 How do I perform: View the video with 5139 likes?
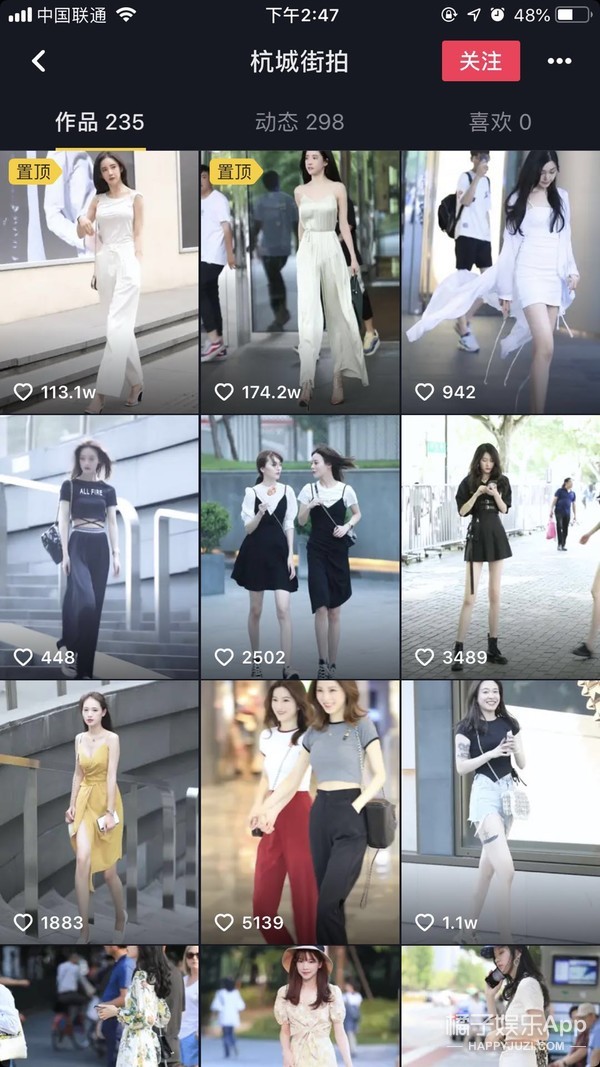click(300, 812)
